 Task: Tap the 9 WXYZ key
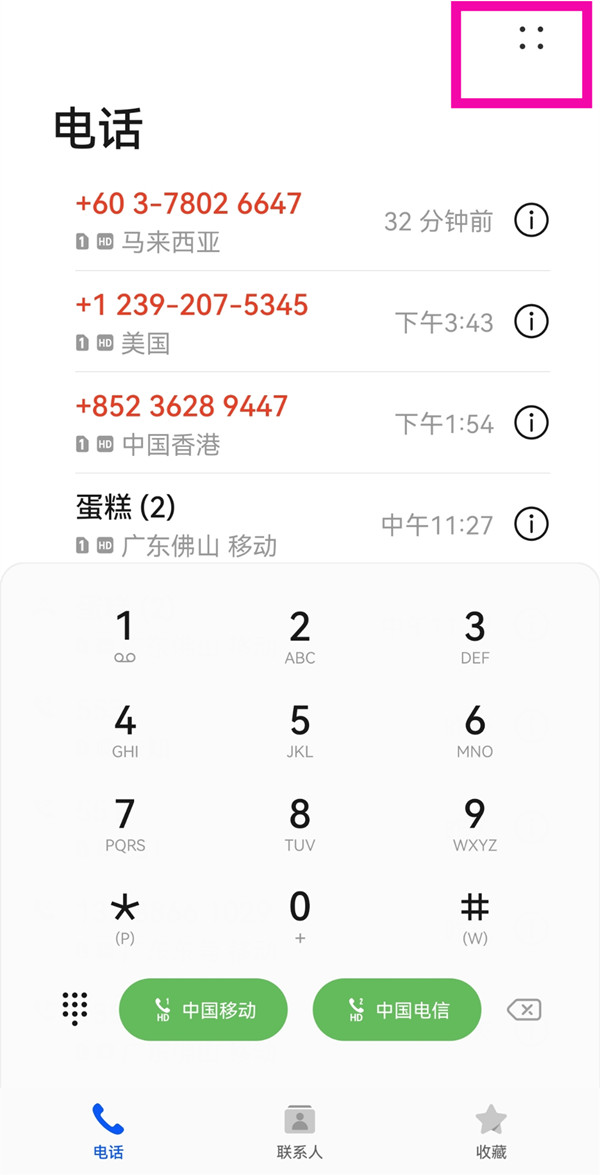click(x=474, y=822)
